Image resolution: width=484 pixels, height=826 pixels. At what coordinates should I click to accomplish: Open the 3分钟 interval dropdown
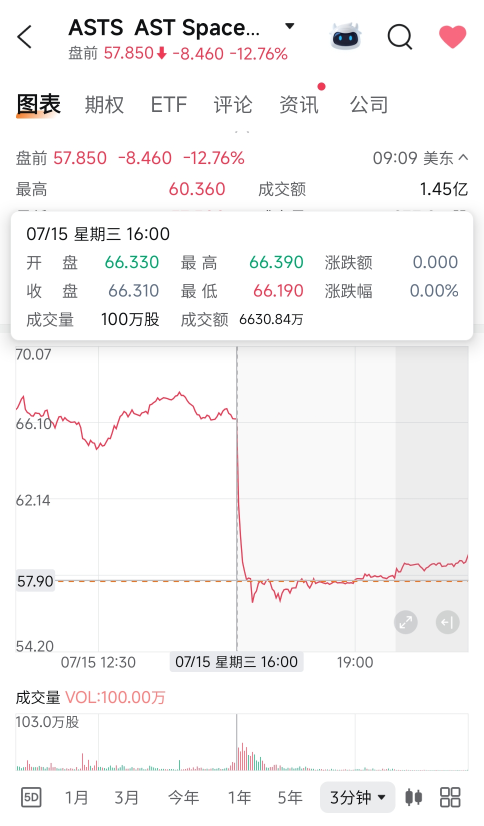[x=358, y=797]
